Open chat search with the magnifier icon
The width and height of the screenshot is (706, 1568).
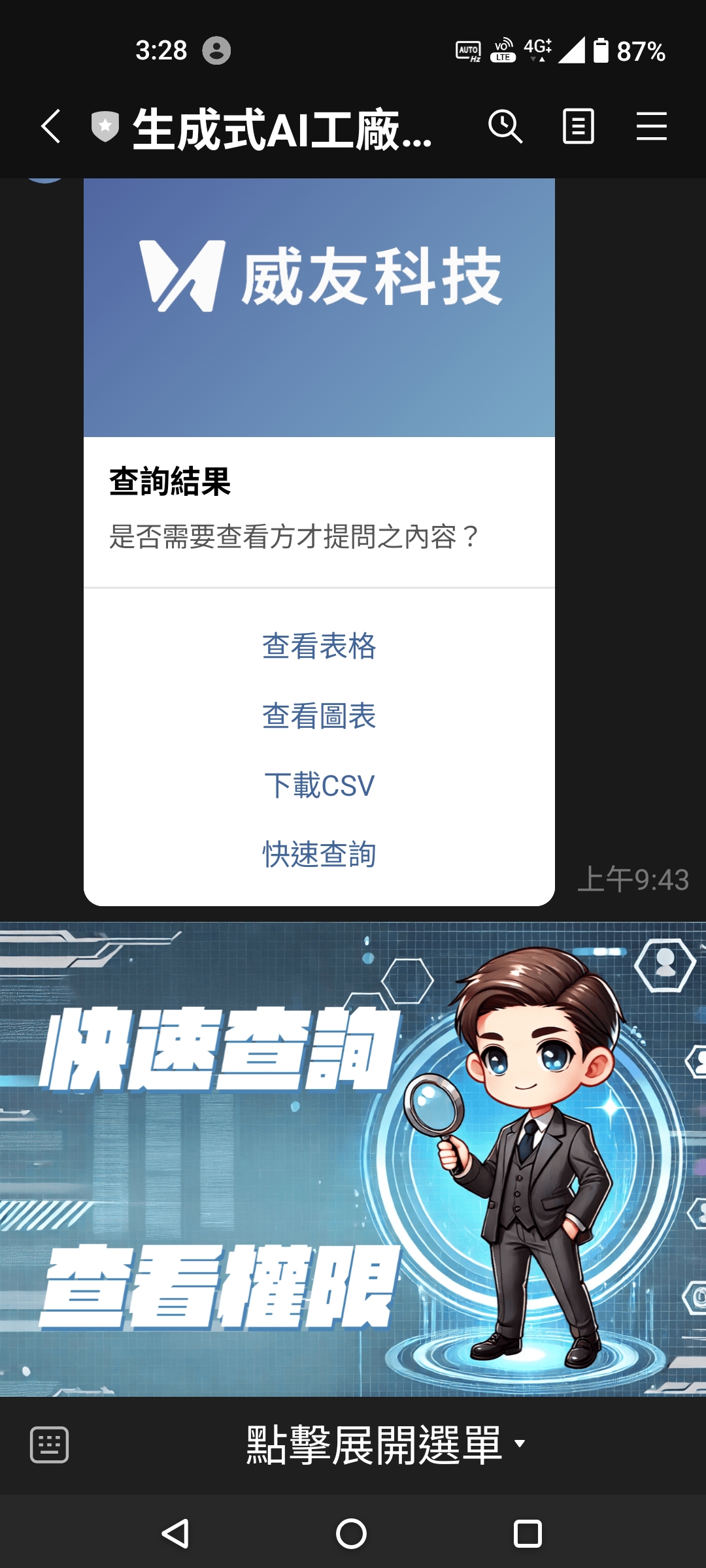click(505, 126)
